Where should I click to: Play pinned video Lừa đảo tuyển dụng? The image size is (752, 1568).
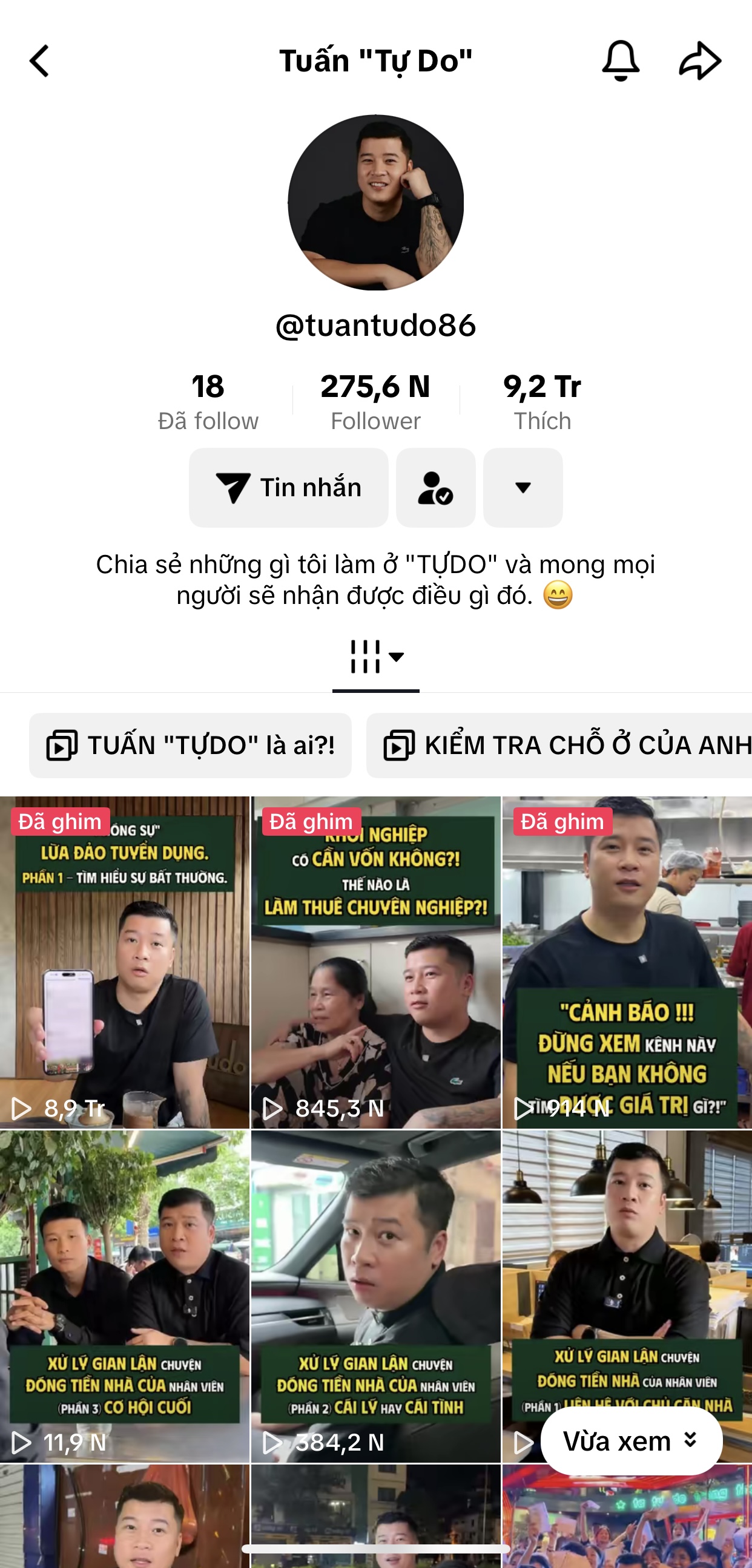coord(124,962)
